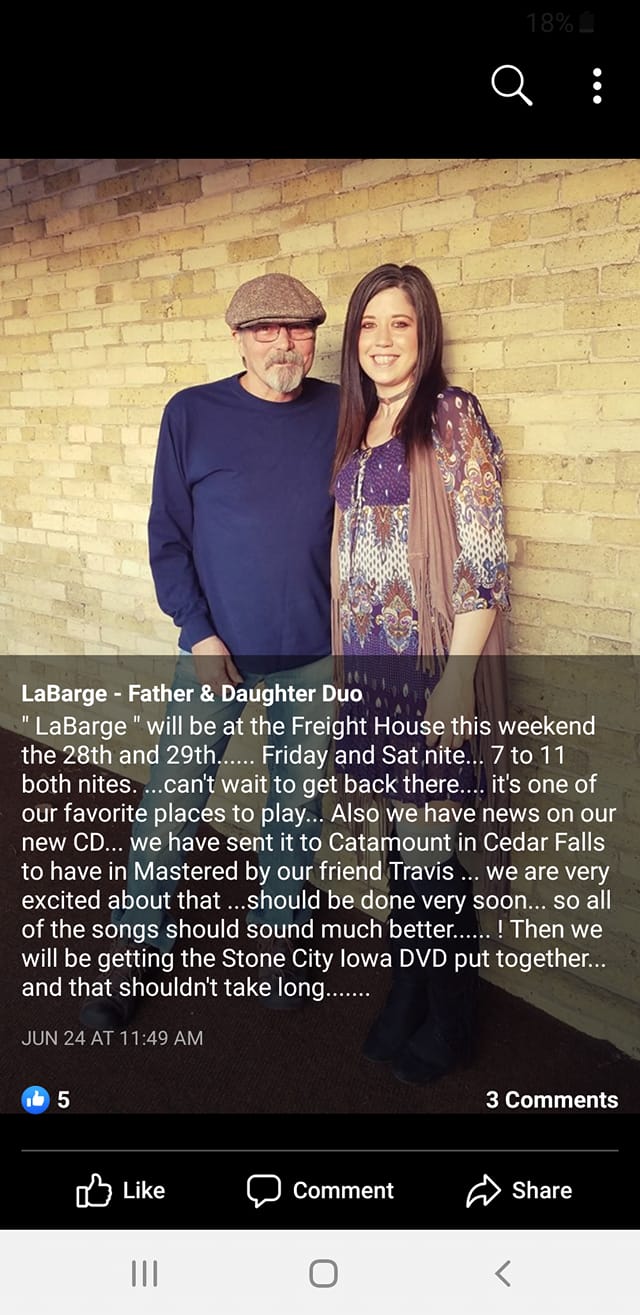This screenshot has height=1315, width=640.
Task: Go back with system back button
Action: click(503, 1273)
